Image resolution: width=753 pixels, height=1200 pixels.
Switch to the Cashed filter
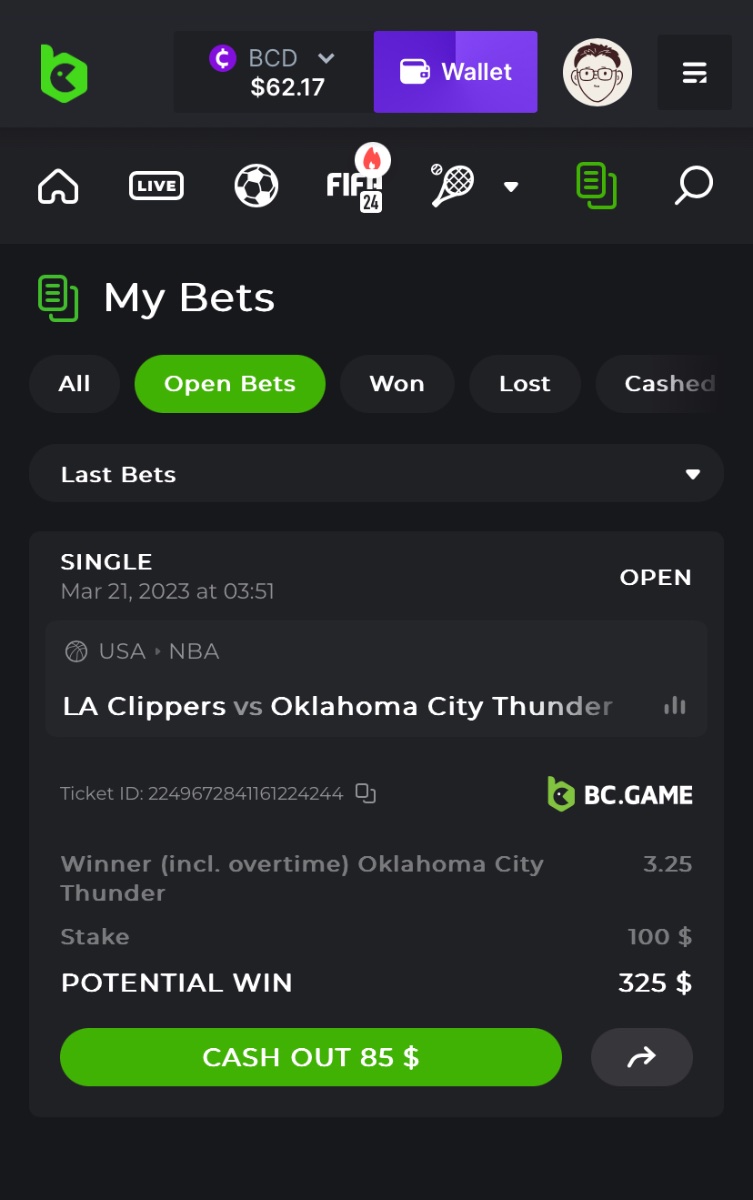click(668, 384)
